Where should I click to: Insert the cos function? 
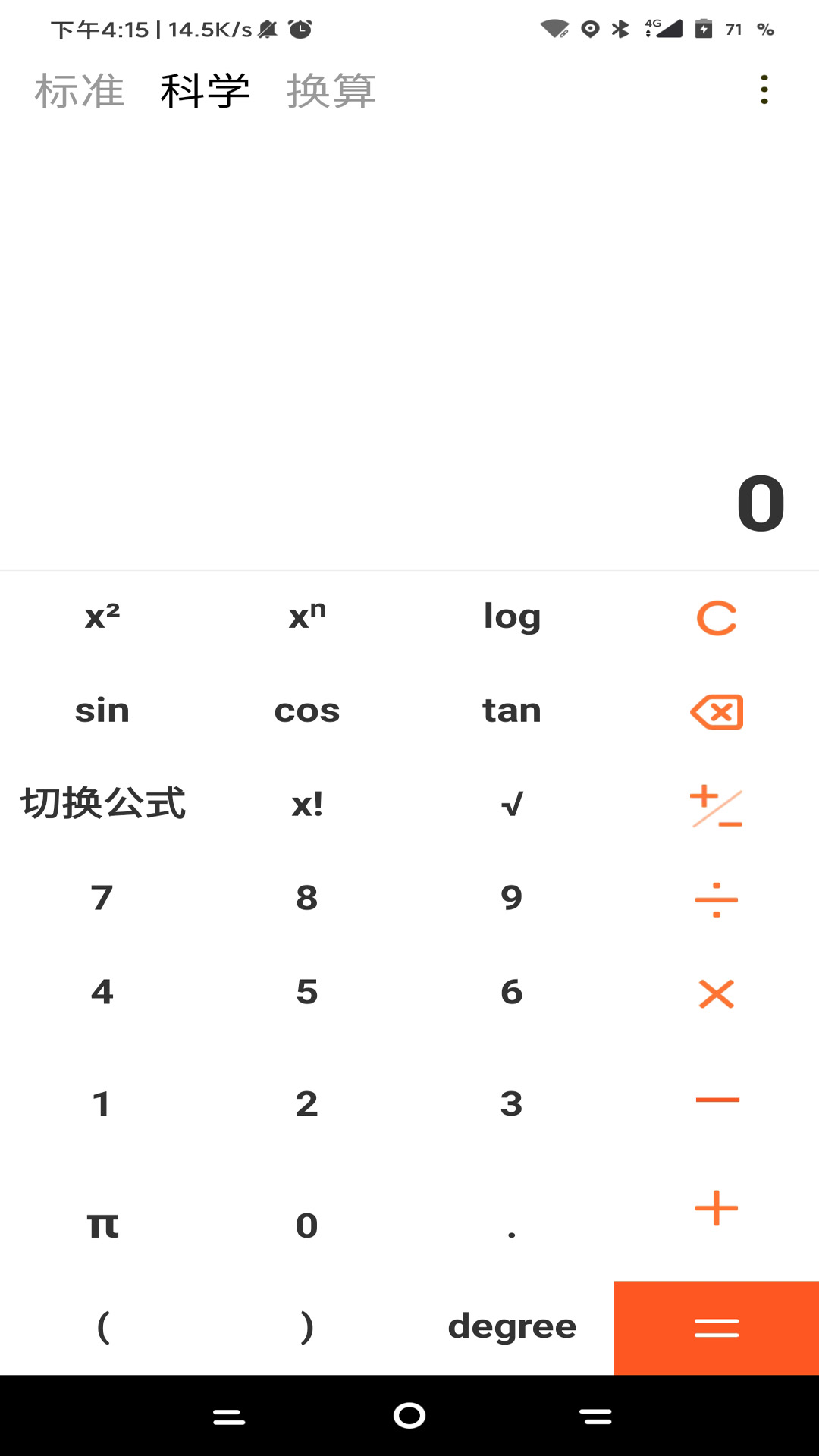[x=307, y=711]
